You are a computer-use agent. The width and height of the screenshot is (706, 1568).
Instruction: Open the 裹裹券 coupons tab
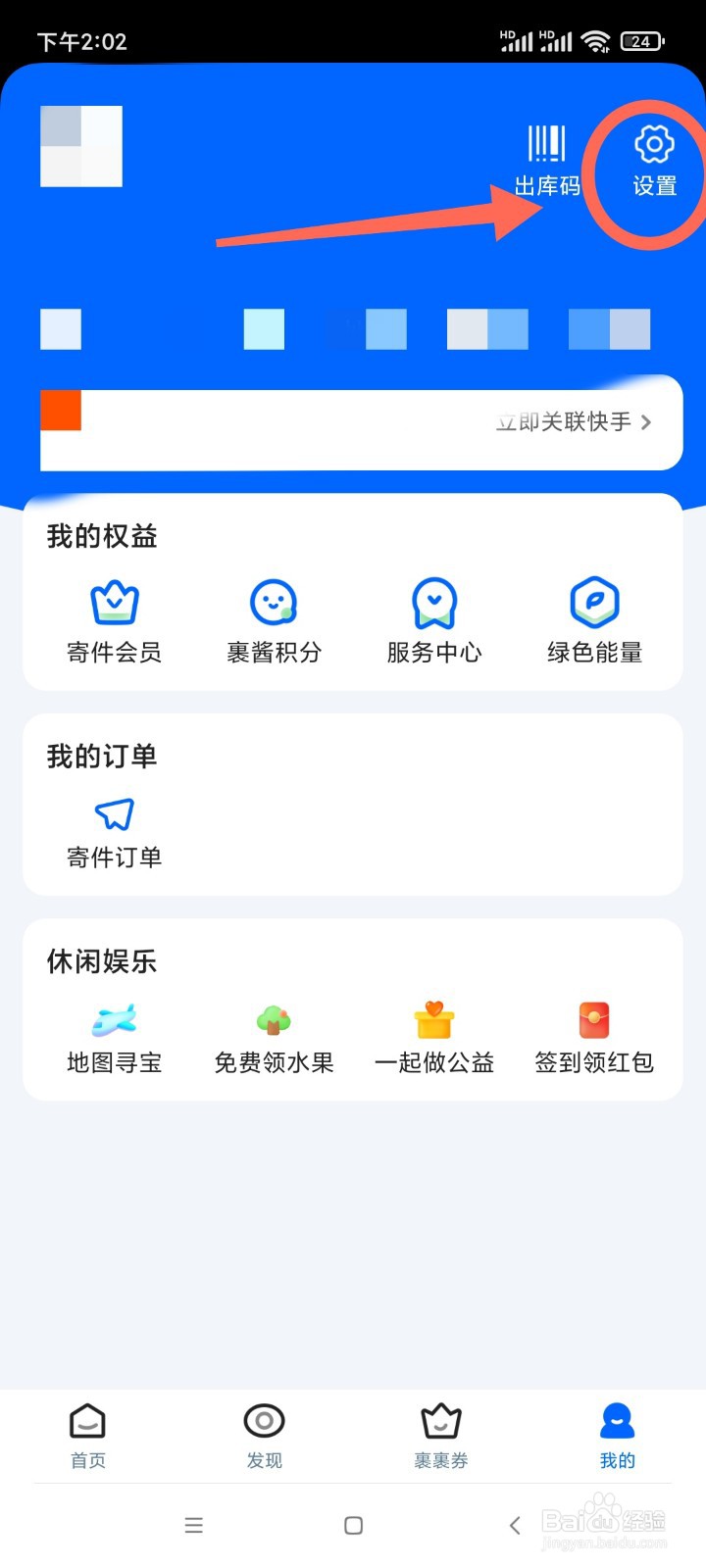click(x=441, y=1436)
